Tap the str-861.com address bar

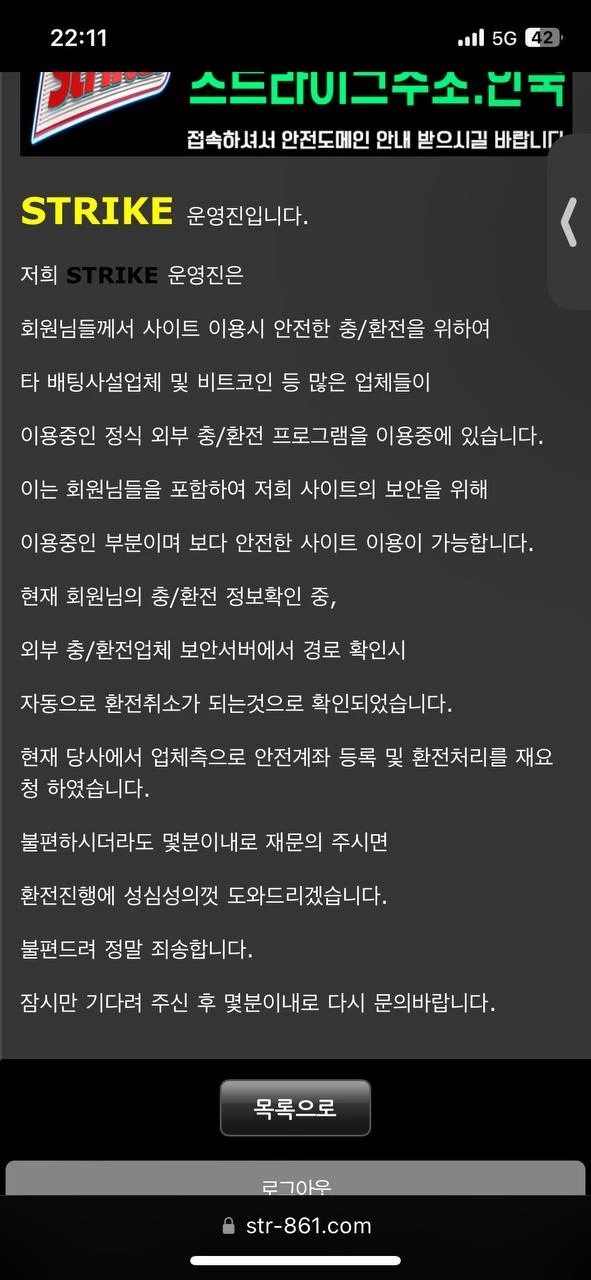[296, 1225]
